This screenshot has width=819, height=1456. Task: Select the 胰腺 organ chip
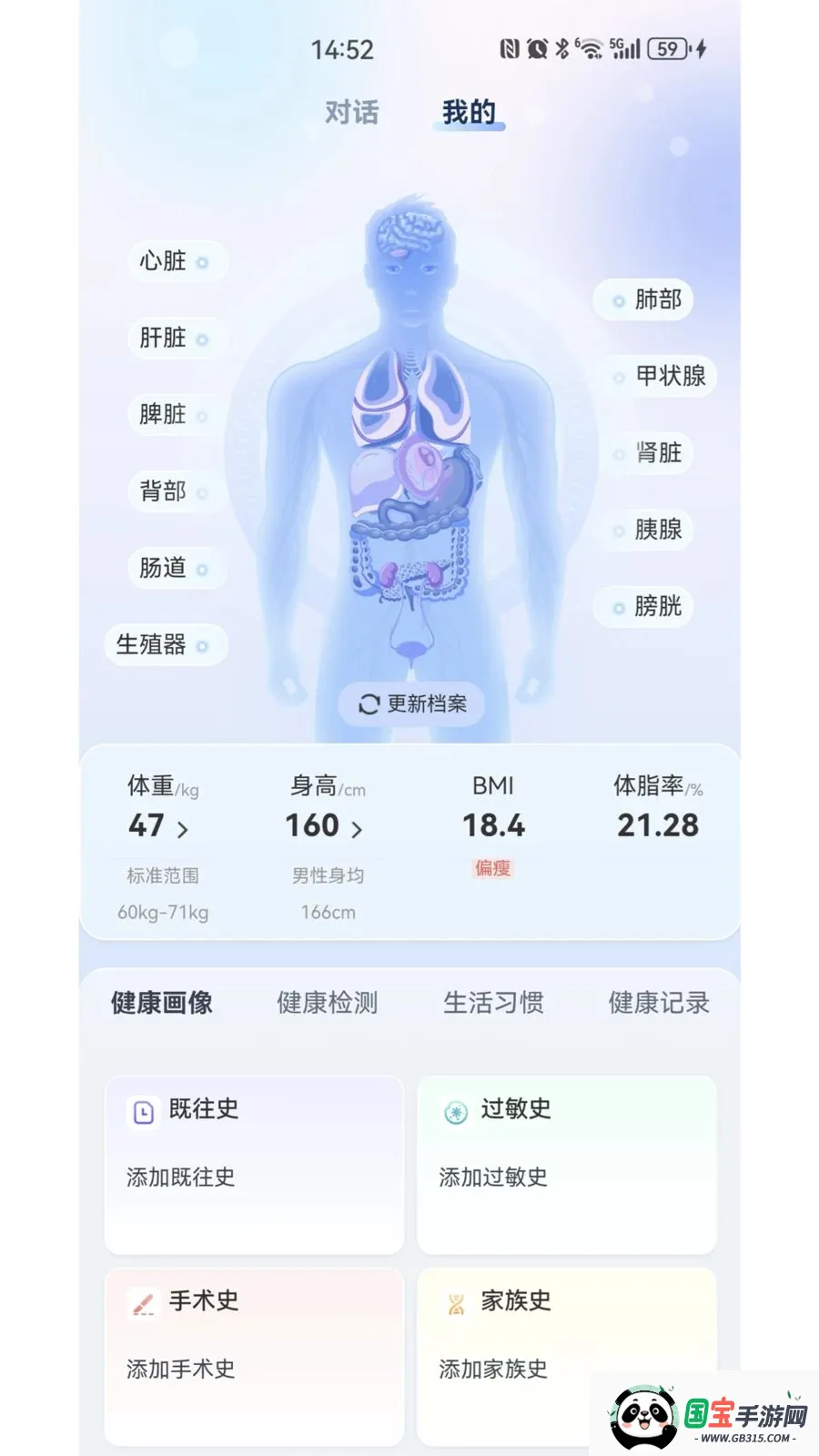click(644, 530)
